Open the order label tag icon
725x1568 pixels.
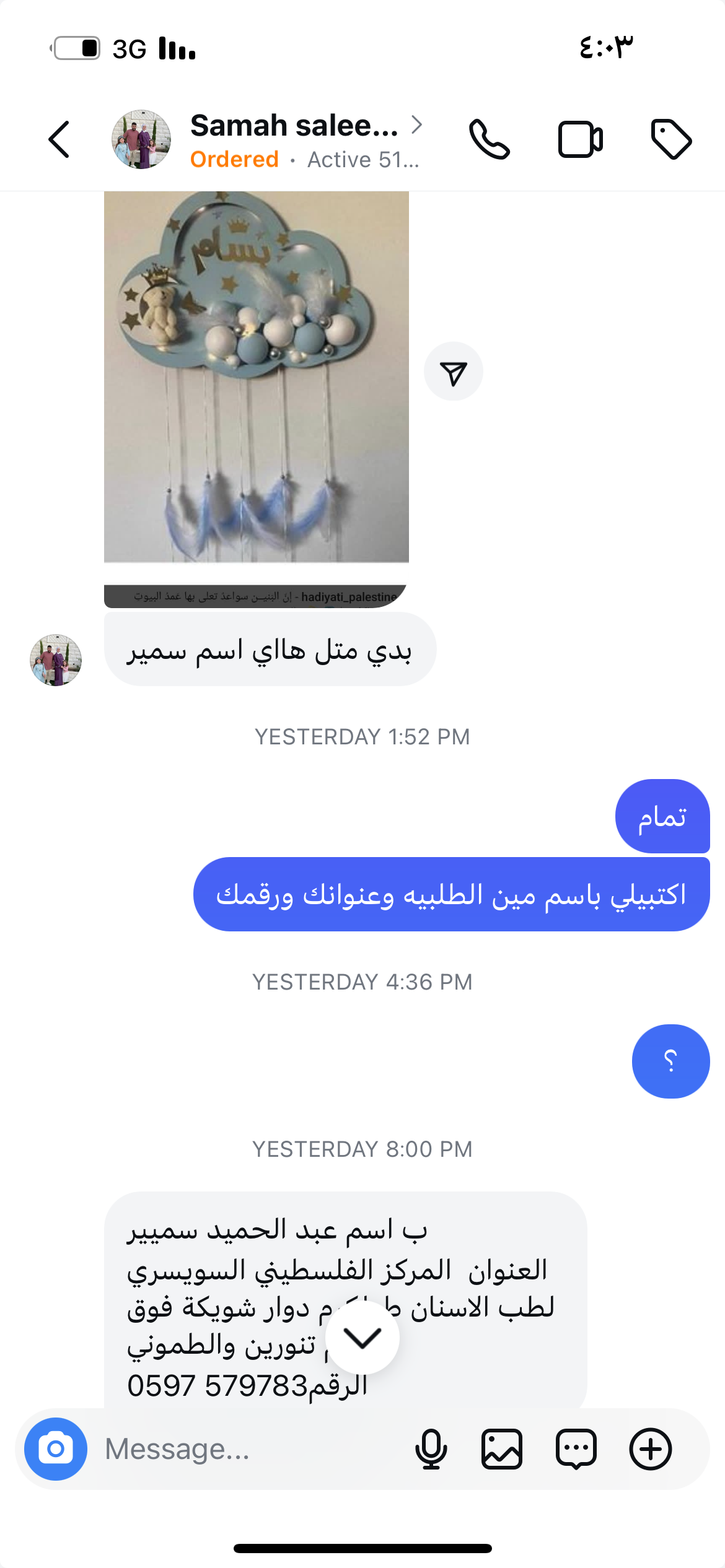[671, 139]
